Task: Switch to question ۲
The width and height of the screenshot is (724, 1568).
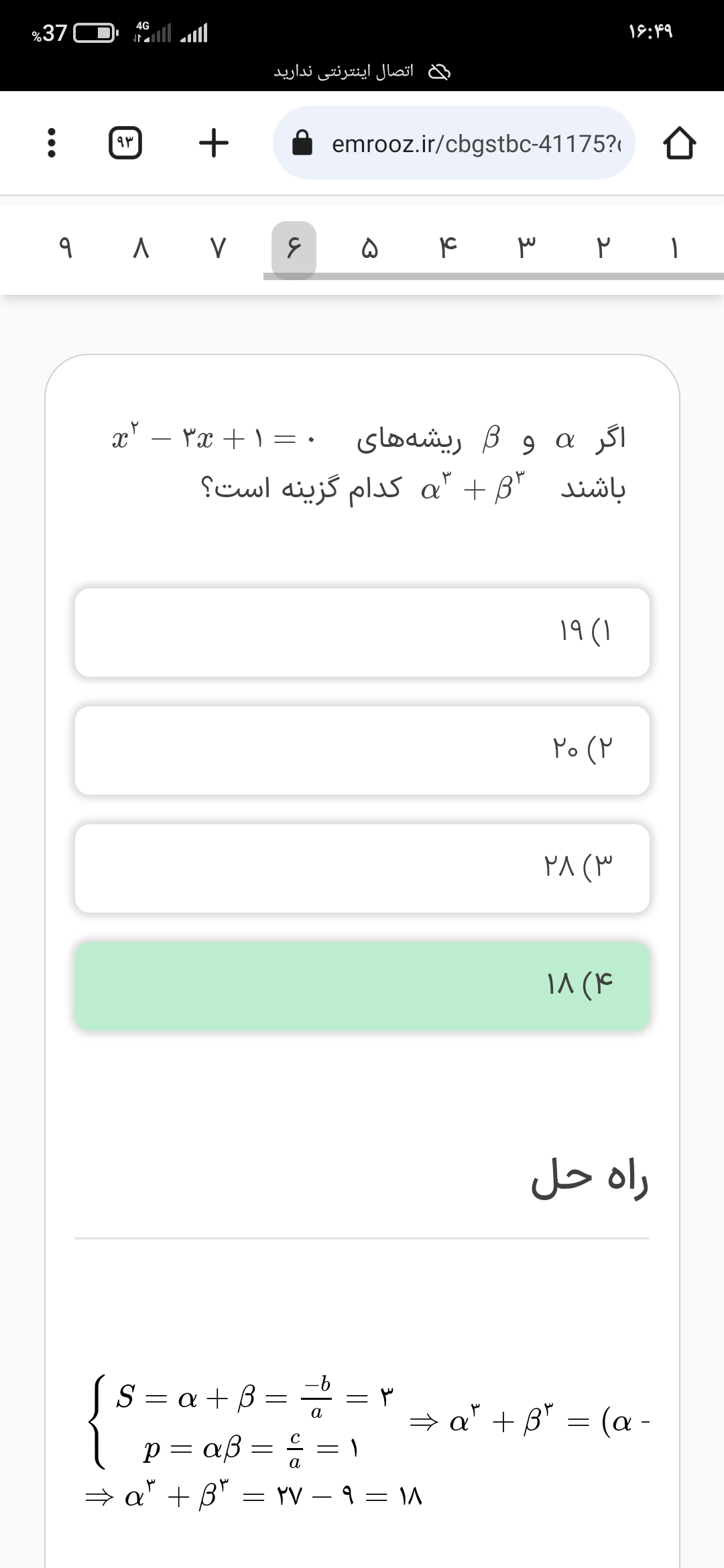Action: [602, 249]
